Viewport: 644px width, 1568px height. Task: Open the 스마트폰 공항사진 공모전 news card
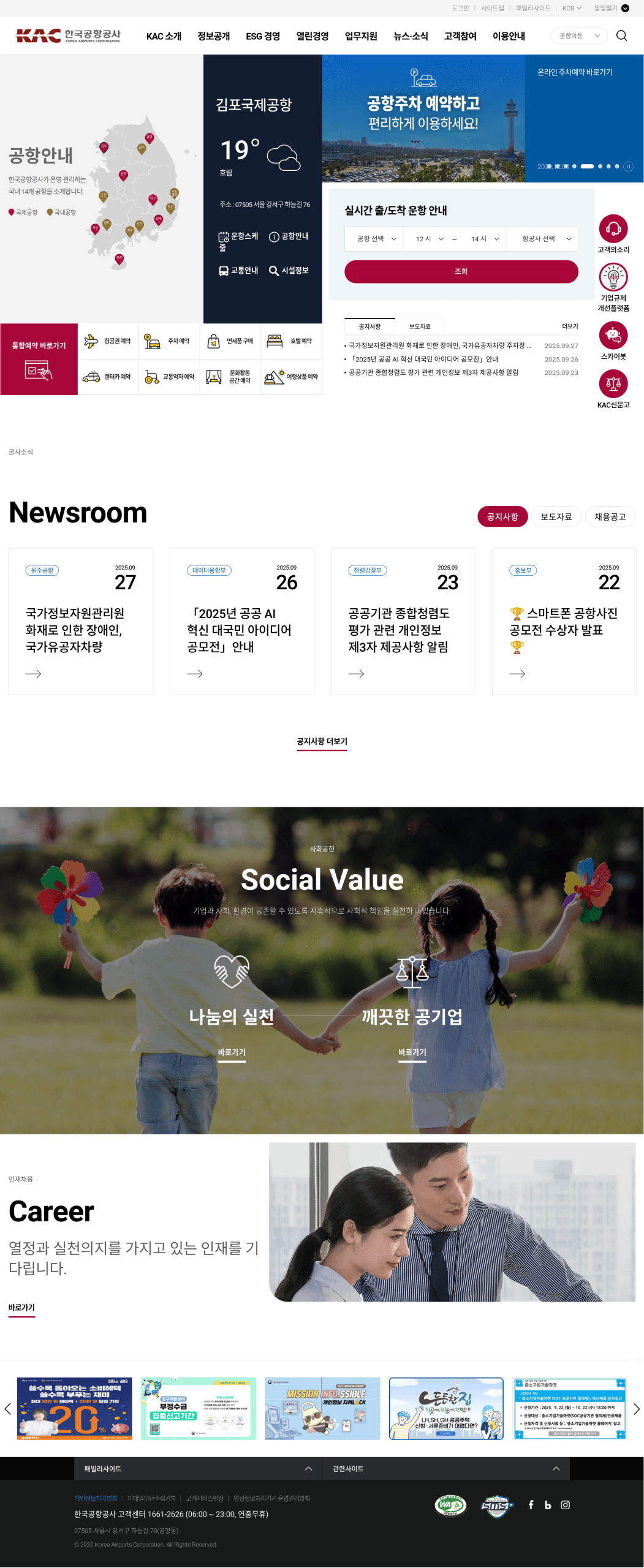[564, 621]
